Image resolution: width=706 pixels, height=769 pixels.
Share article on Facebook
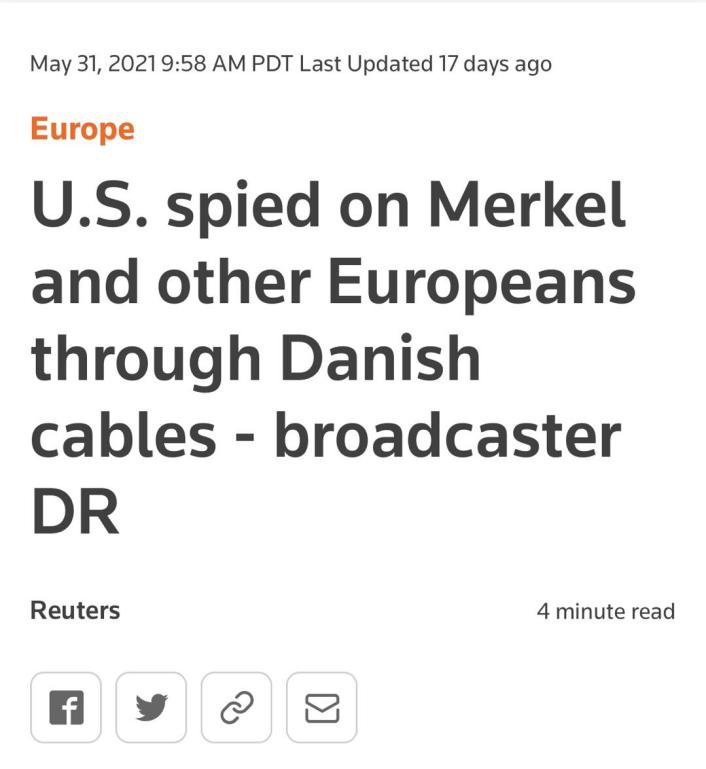tap(66, 708)
